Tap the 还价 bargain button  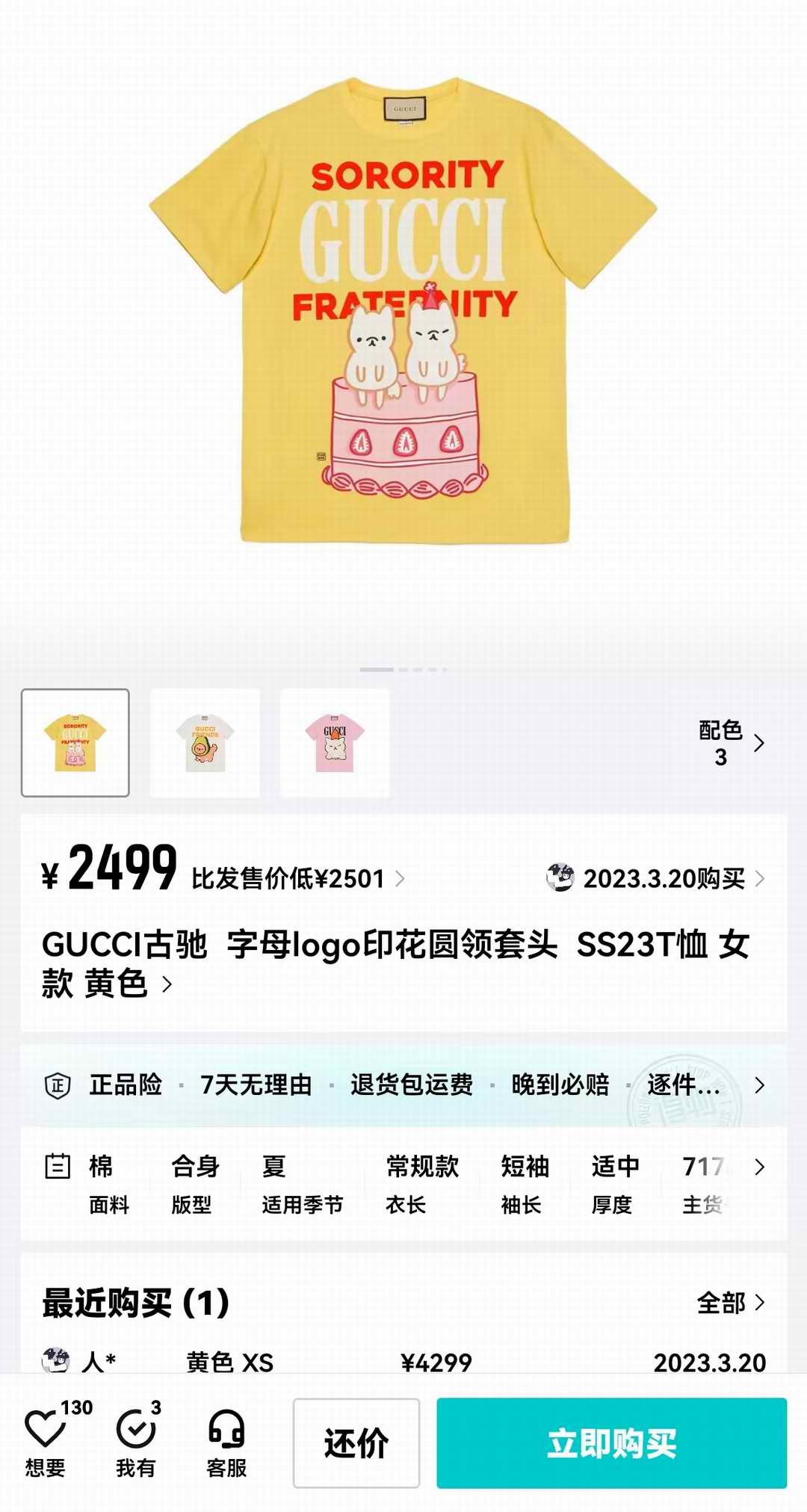coord(356,1443)
